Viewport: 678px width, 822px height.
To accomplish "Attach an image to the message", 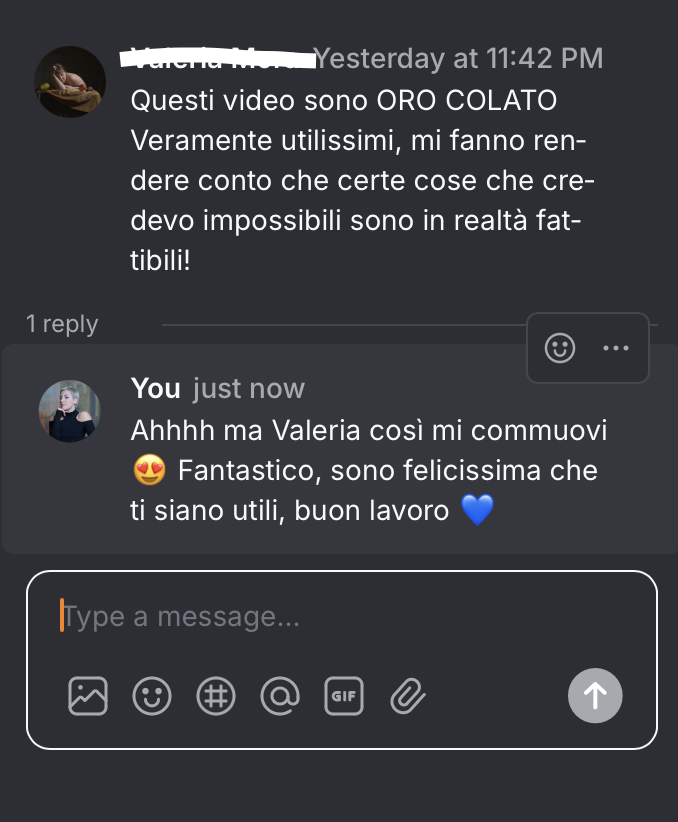I will tap(88, 696).
